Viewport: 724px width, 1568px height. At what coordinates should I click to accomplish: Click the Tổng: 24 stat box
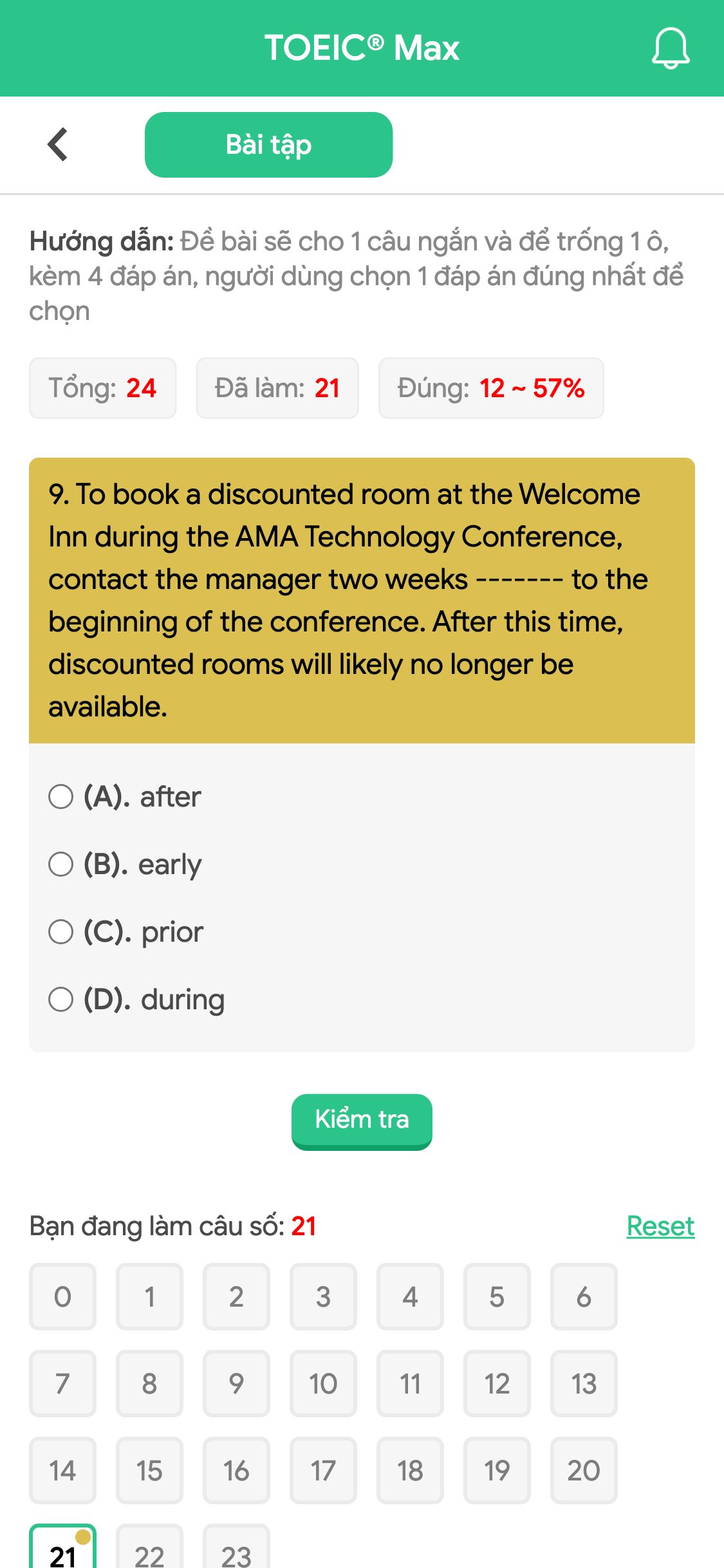pyautogui.click(x=102, y=387)
